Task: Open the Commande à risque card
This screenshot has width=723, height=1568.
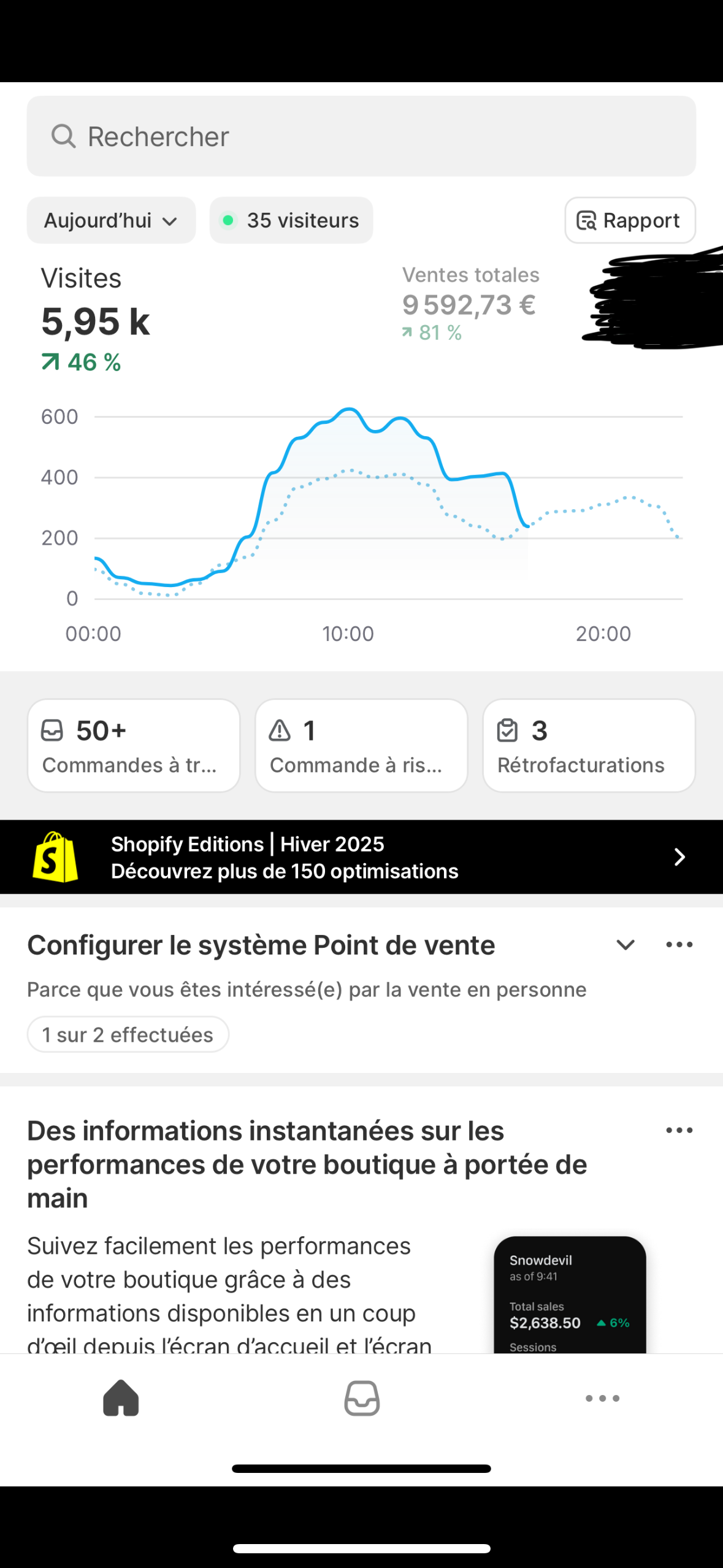Action: pyautogui.click(x=361, y=745)
